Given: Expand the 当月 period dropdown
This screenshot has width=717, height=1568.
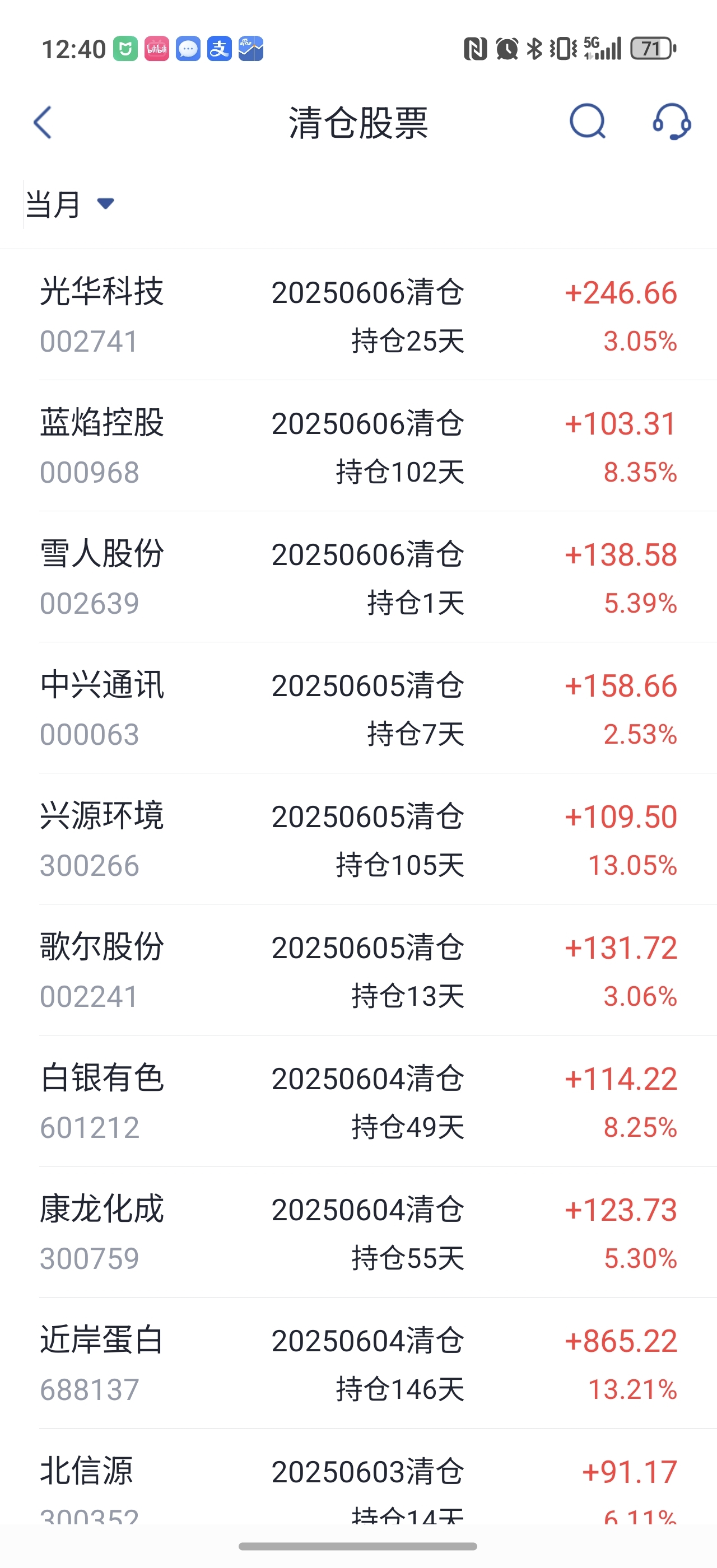Looking at the screenshot, I should coord(70,204).
